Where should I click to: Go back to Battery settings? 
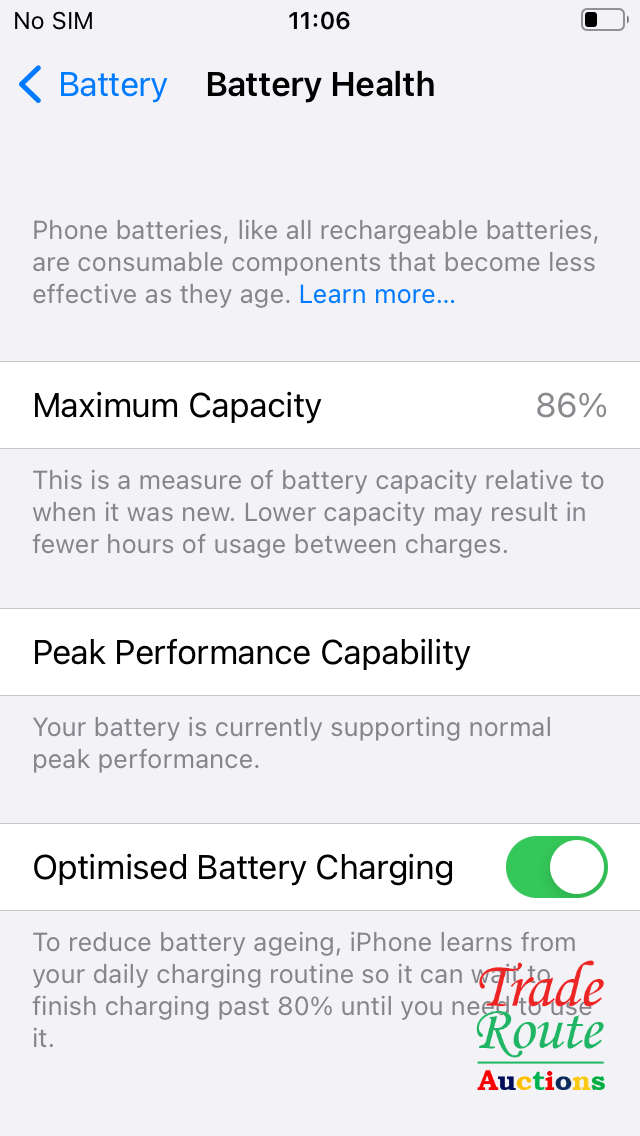[x=92, y=85]
